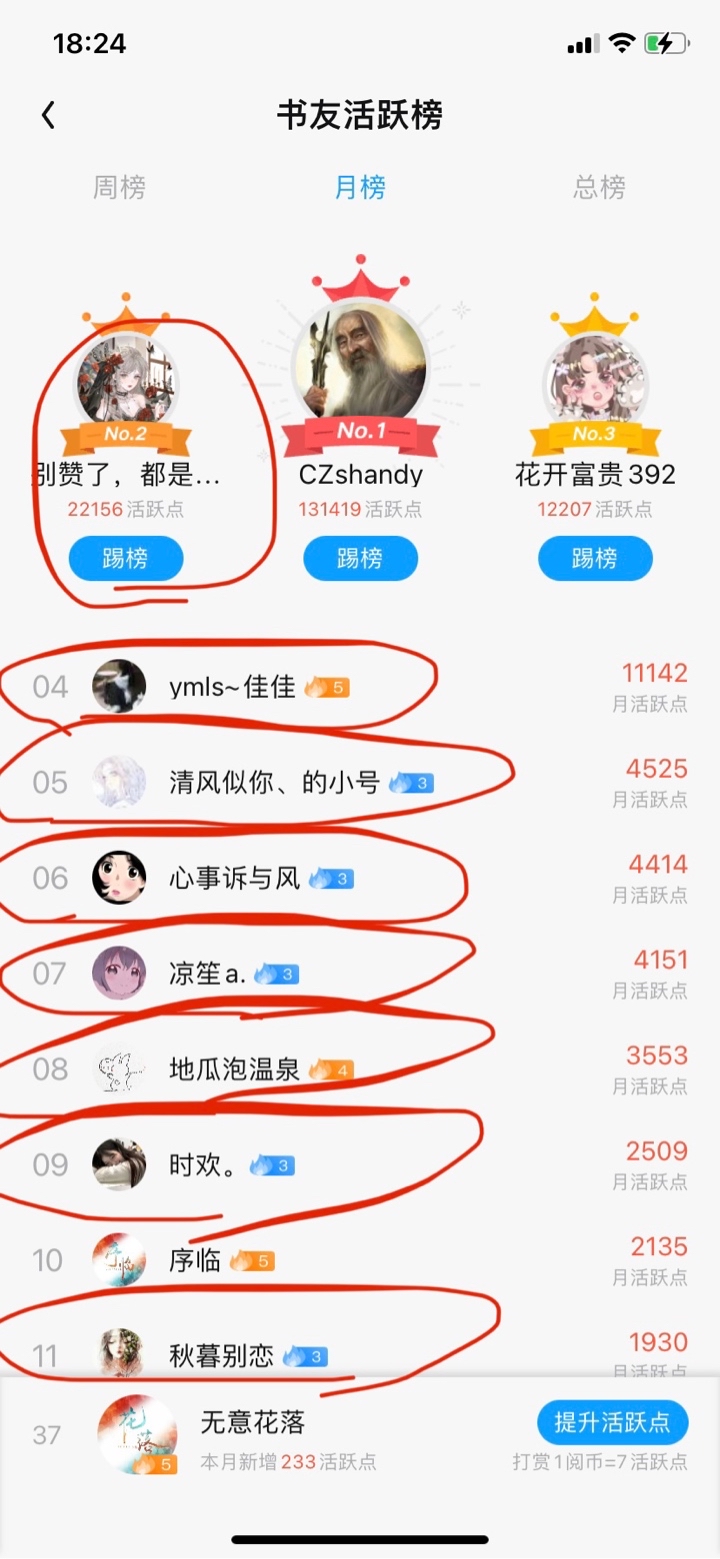Image resolution: width=720 pixels, height=1559 pixels.
Task: Open ranked user 序临
Action: (195, 1260)
